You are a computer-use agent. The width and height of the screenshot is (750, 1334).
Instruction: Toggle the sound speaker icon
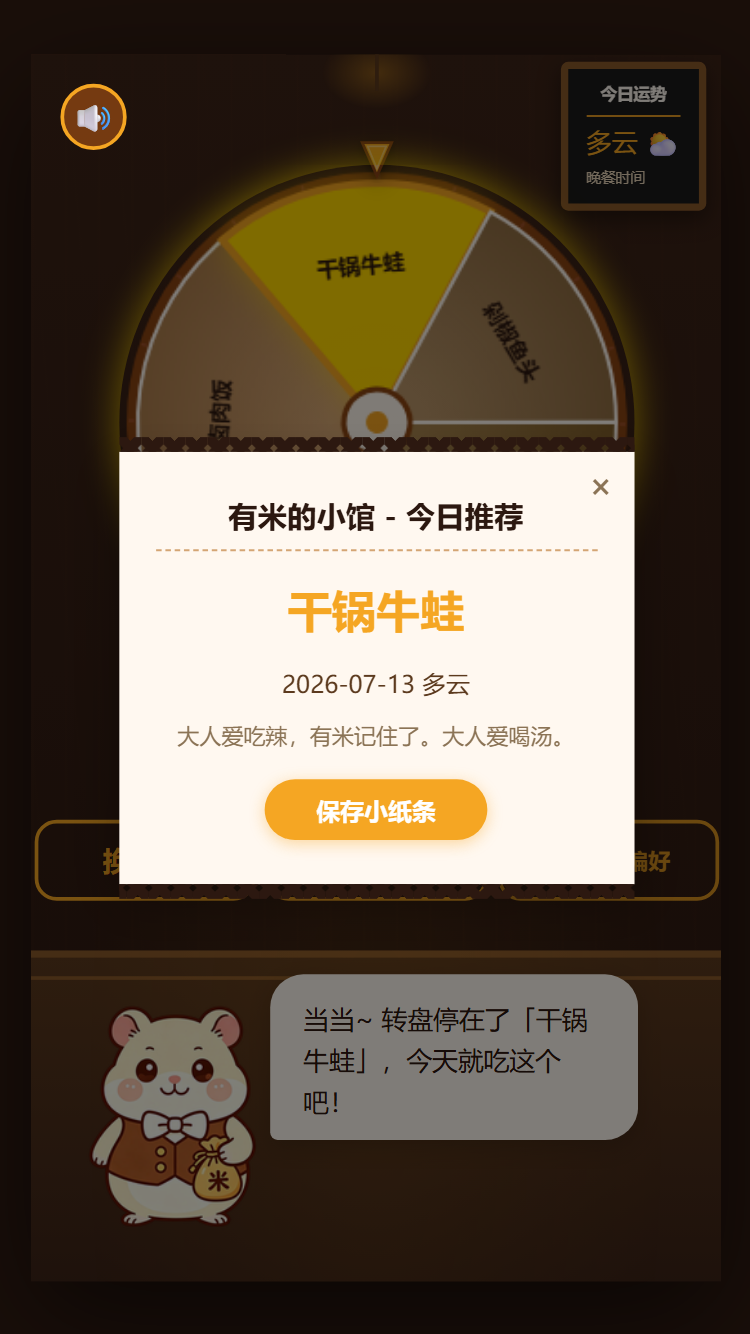(94, 117)
